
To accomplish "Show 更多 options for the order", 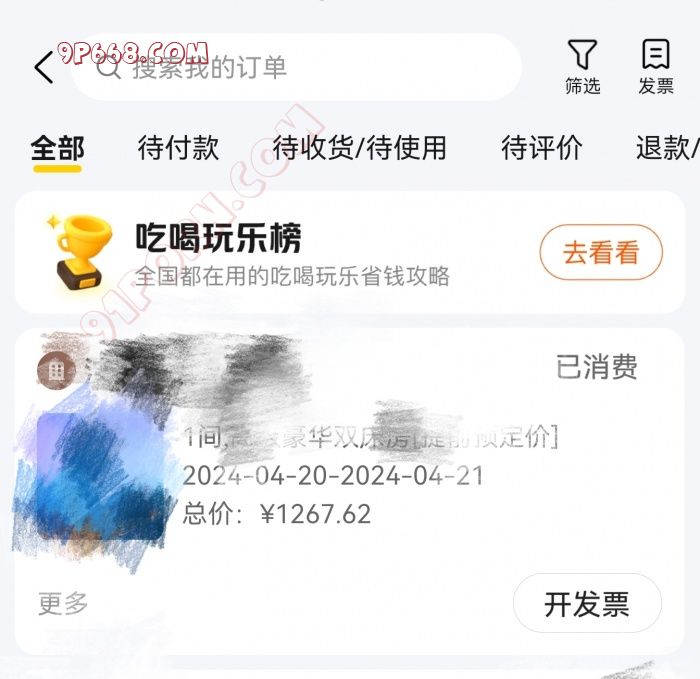I will click(x=63, y=604).
